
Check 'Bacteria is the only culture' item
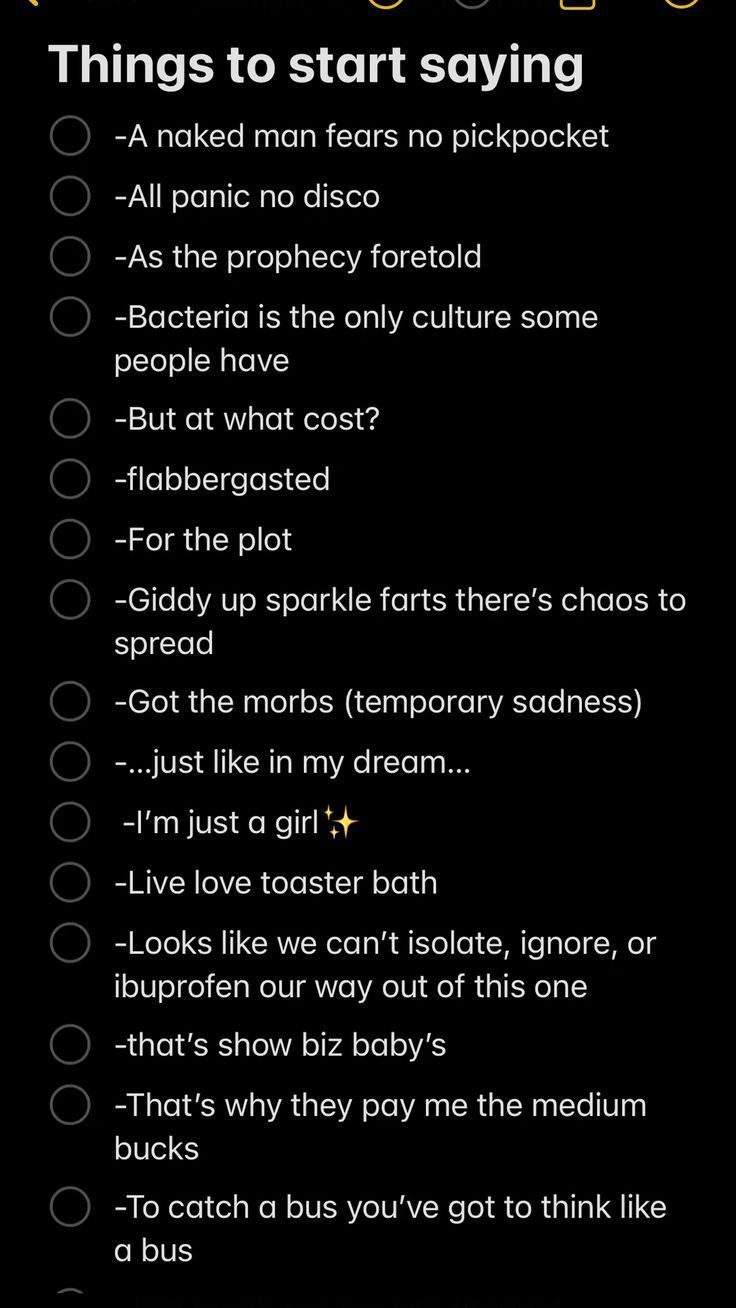point(70,317)
